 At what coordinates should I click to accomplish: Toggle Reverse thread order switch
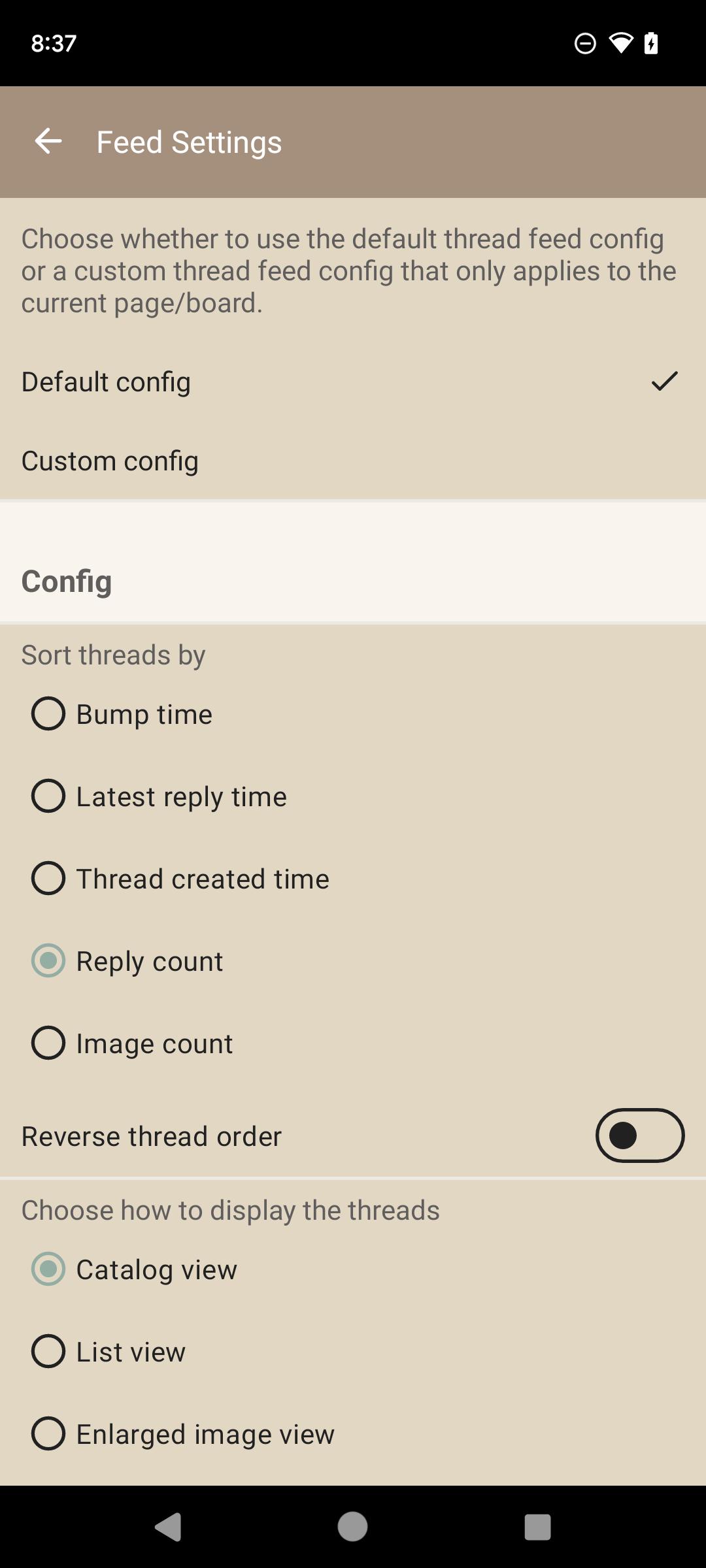pyautogui.click(x=640, y=1135)
